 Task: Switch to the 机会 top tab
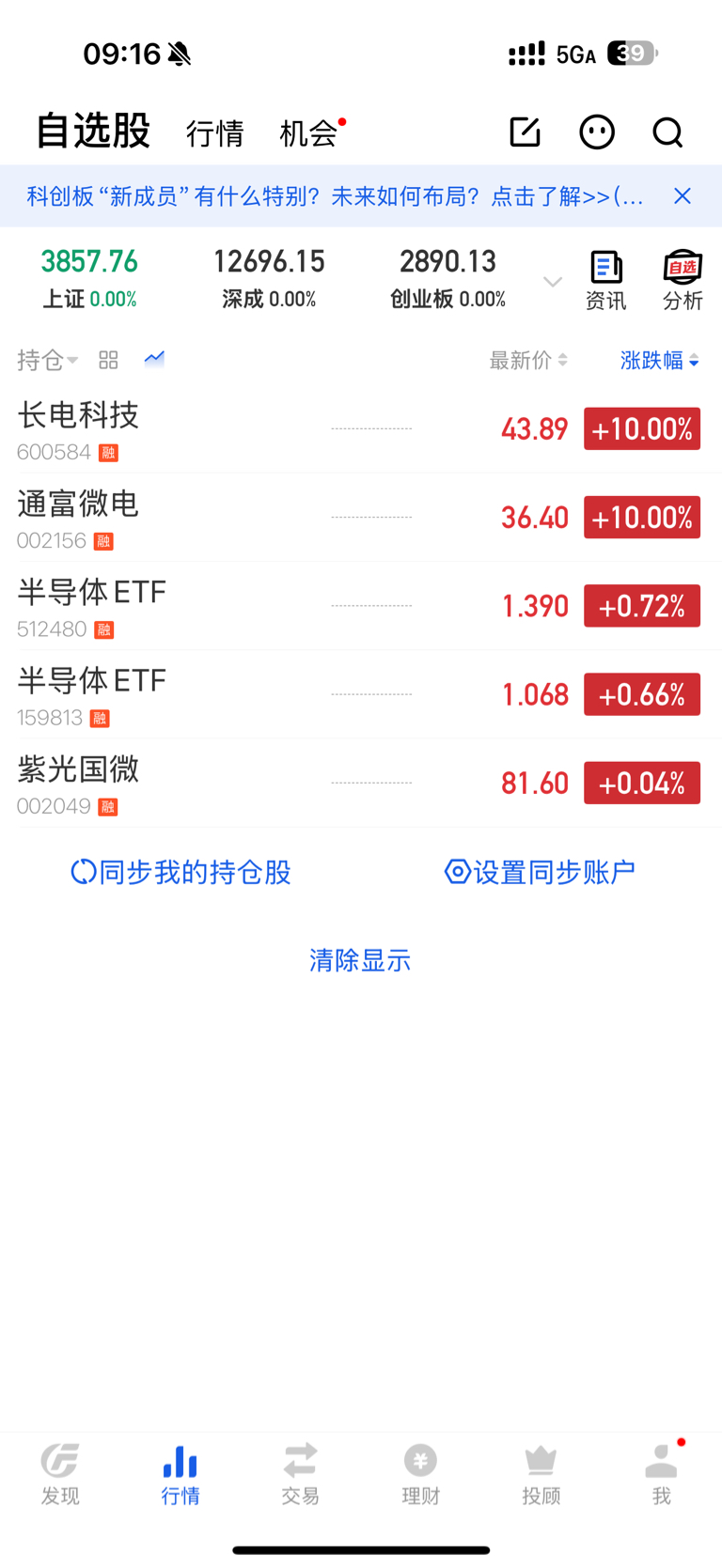click(308, 133)
